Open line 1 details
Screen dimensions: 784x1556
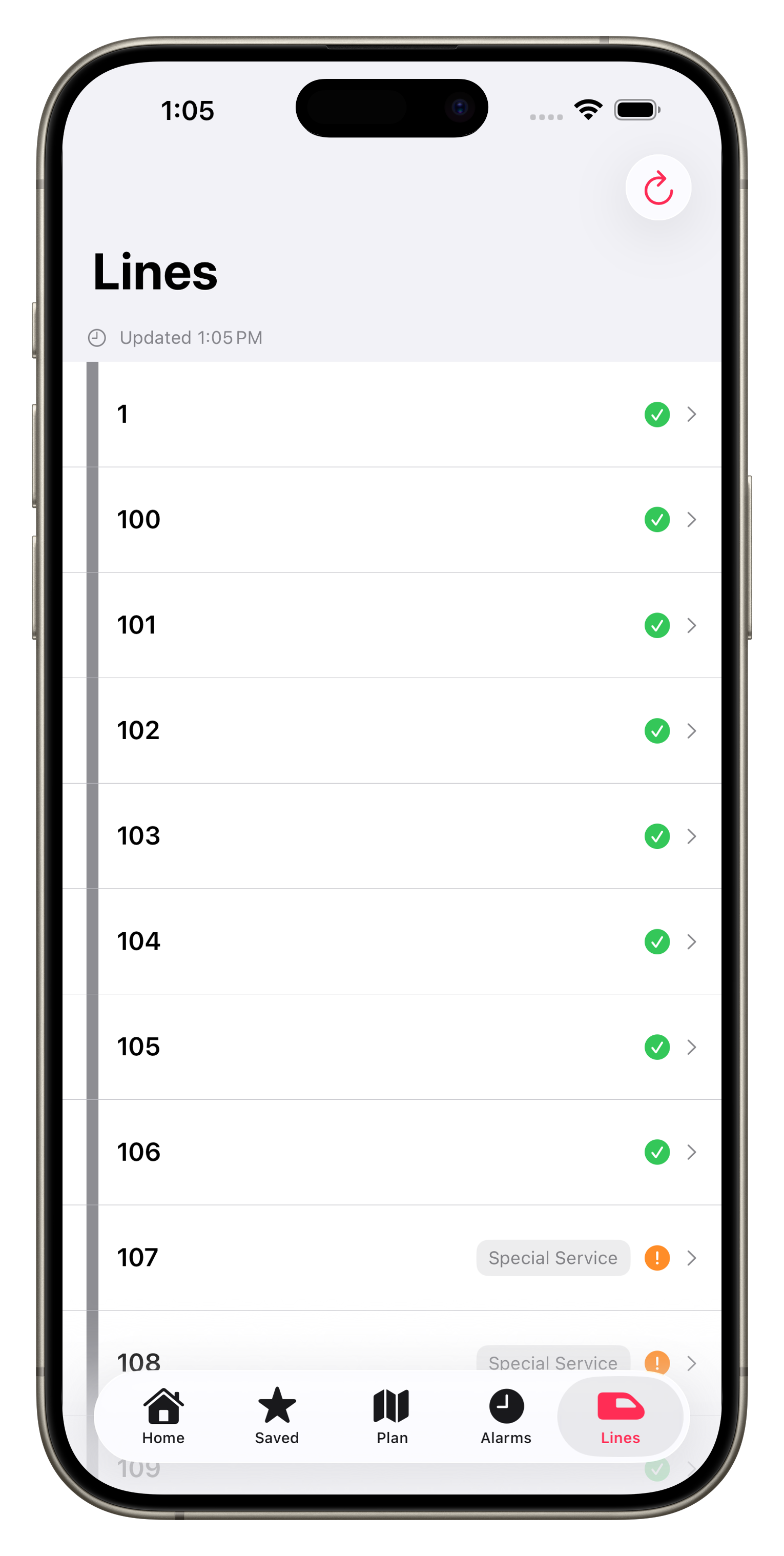point(393,414)
